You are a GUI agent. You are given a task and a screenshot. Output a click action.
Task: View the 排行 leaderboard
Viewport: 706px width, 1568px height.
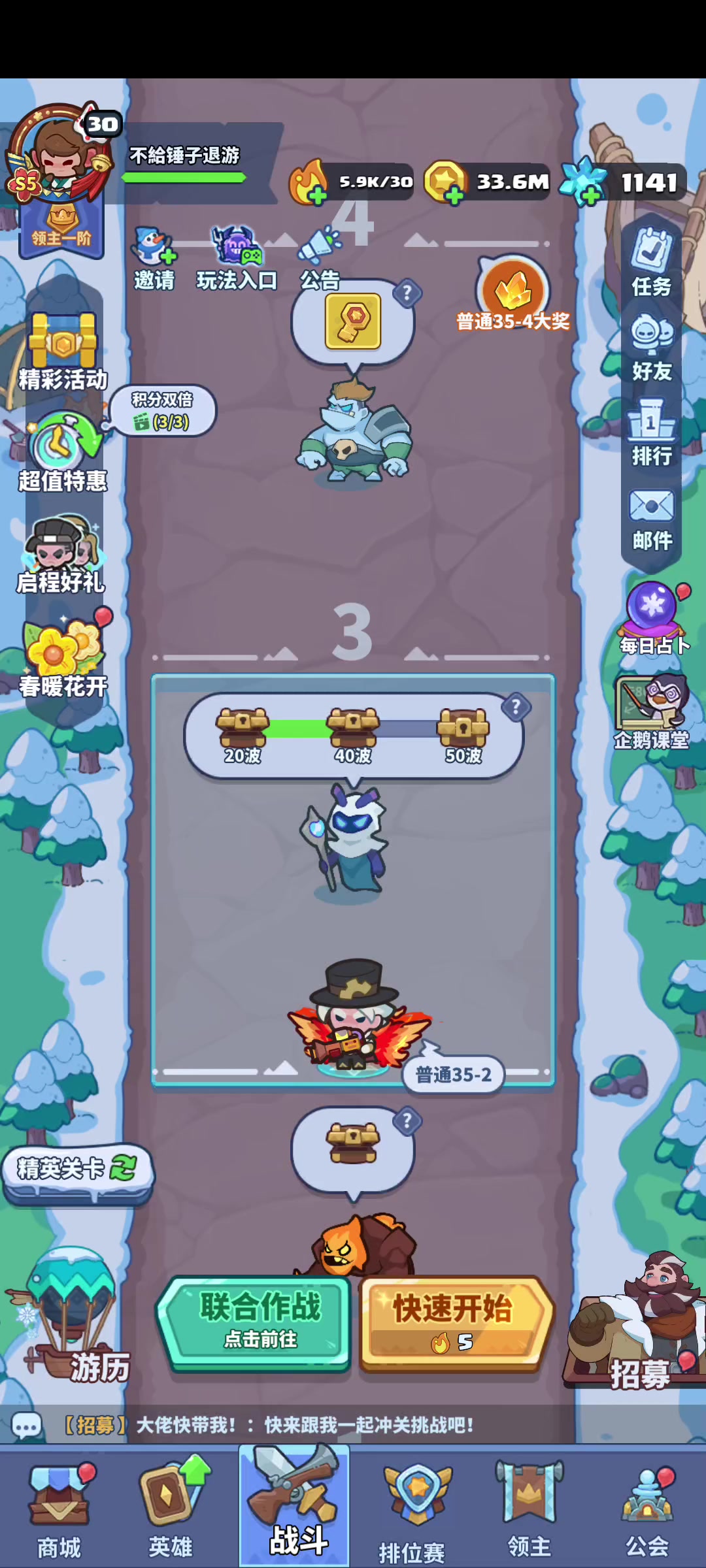coord(651,433)
